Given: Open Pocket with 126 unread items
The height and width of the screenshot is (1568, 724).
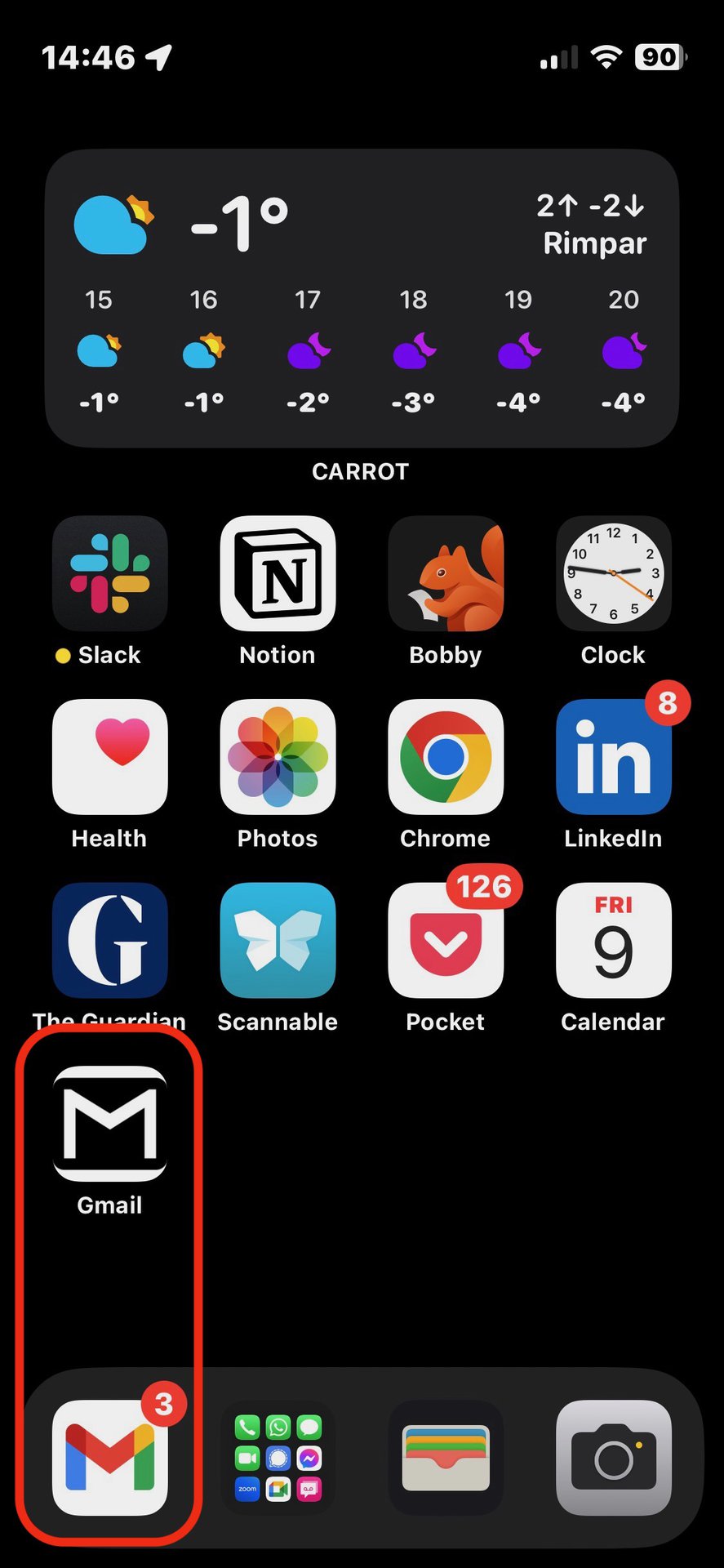Looking at the screenshot, I should point(446,940).
